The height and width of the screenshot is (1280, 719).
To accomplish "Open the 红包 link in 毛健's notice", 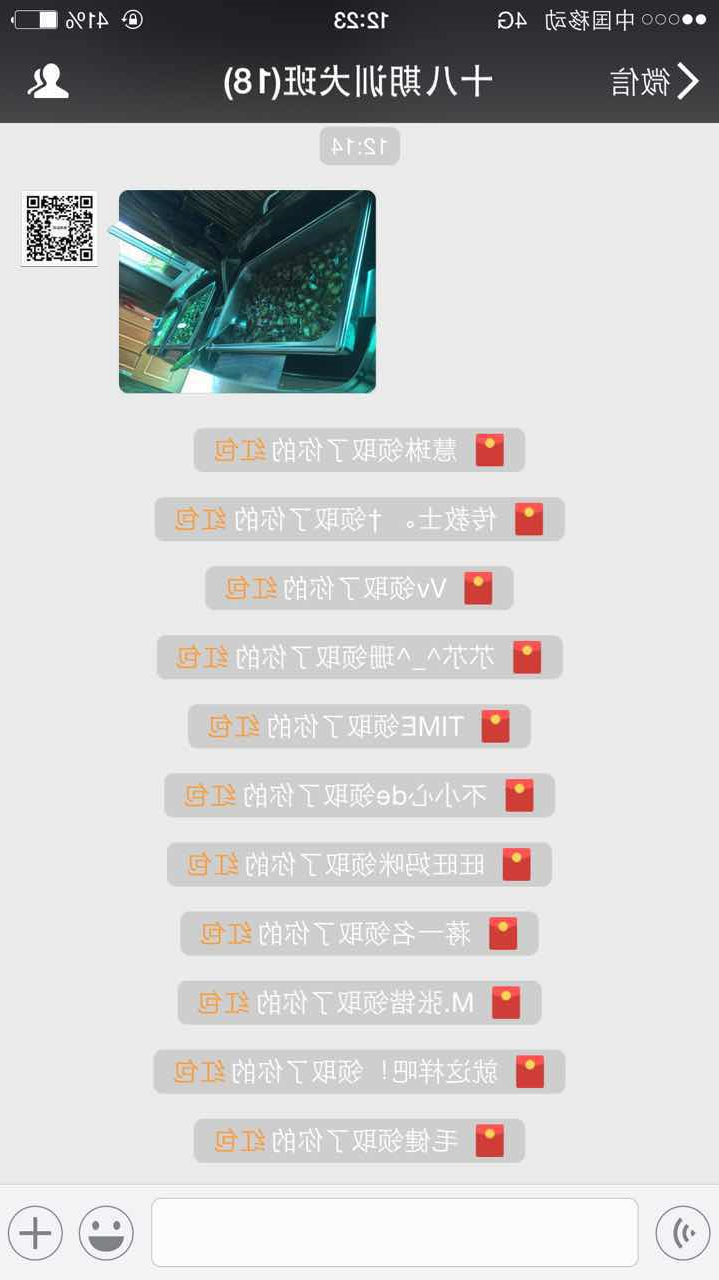I will 241,1141.
